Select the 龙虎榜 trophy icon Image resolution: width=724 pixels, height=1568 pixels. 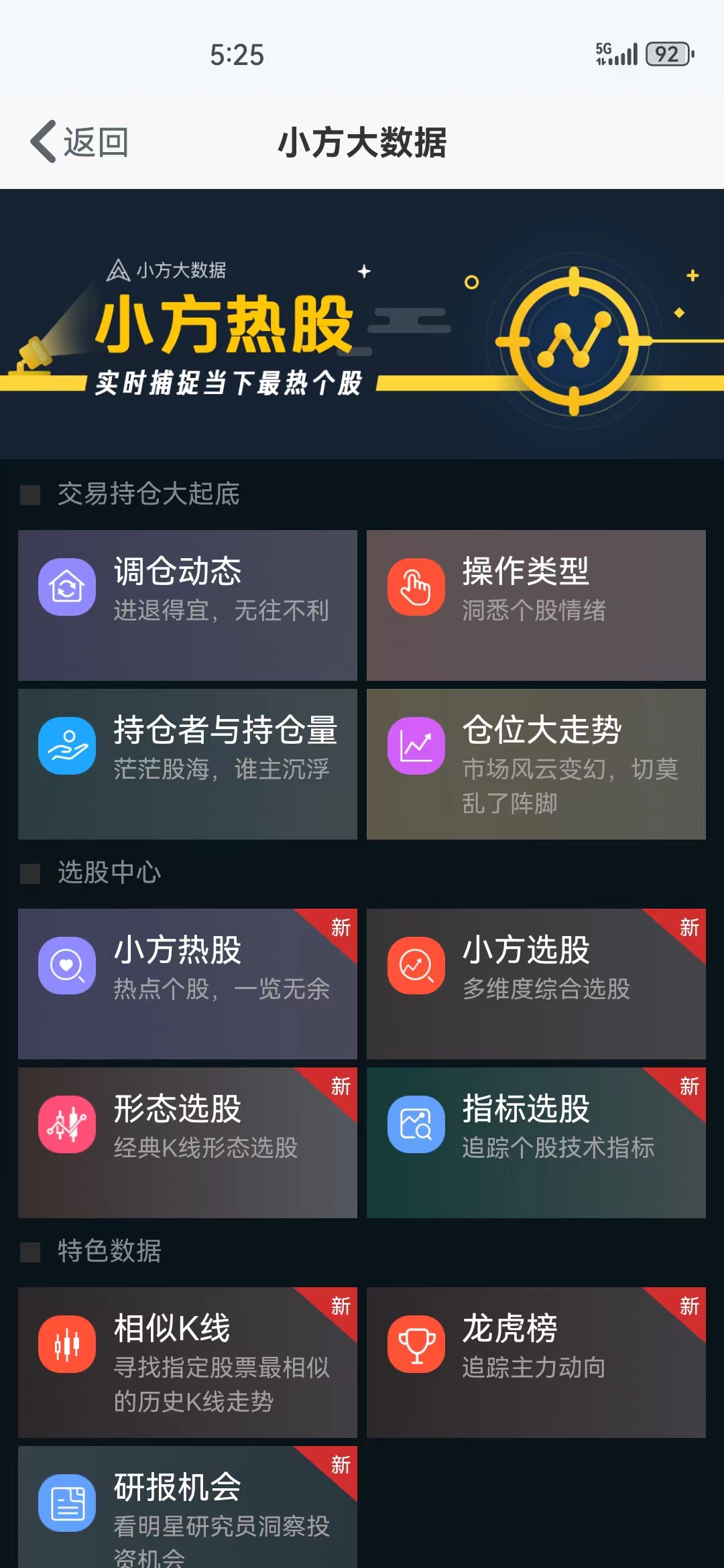[x=416, y=1346]
